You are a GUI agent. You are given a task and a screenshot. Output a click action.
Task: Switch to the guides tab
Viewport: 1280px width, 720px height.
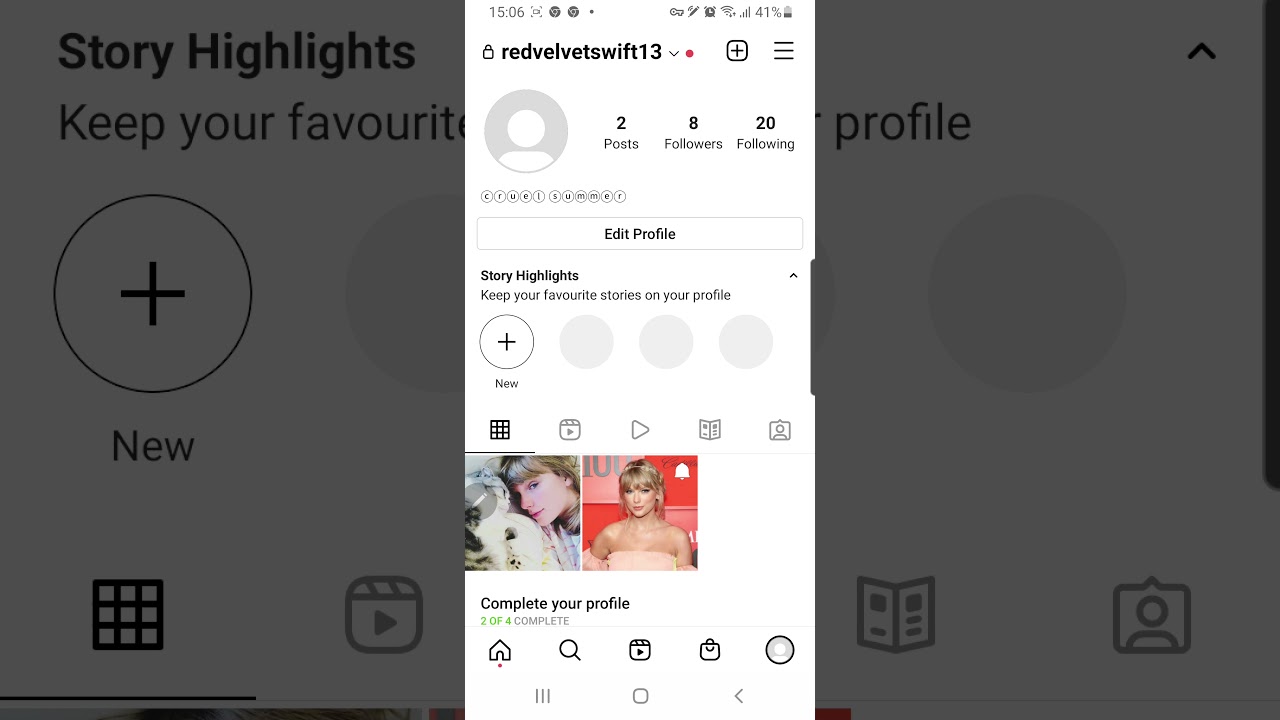coord(710,430)
